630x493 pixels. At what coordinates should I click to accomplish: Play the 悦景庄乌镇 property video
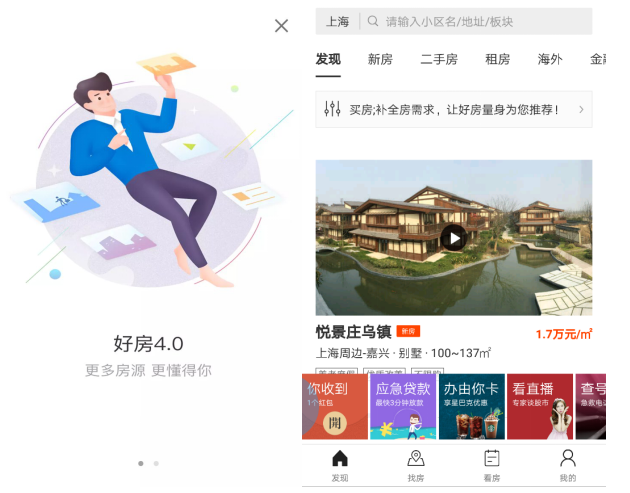454,238
